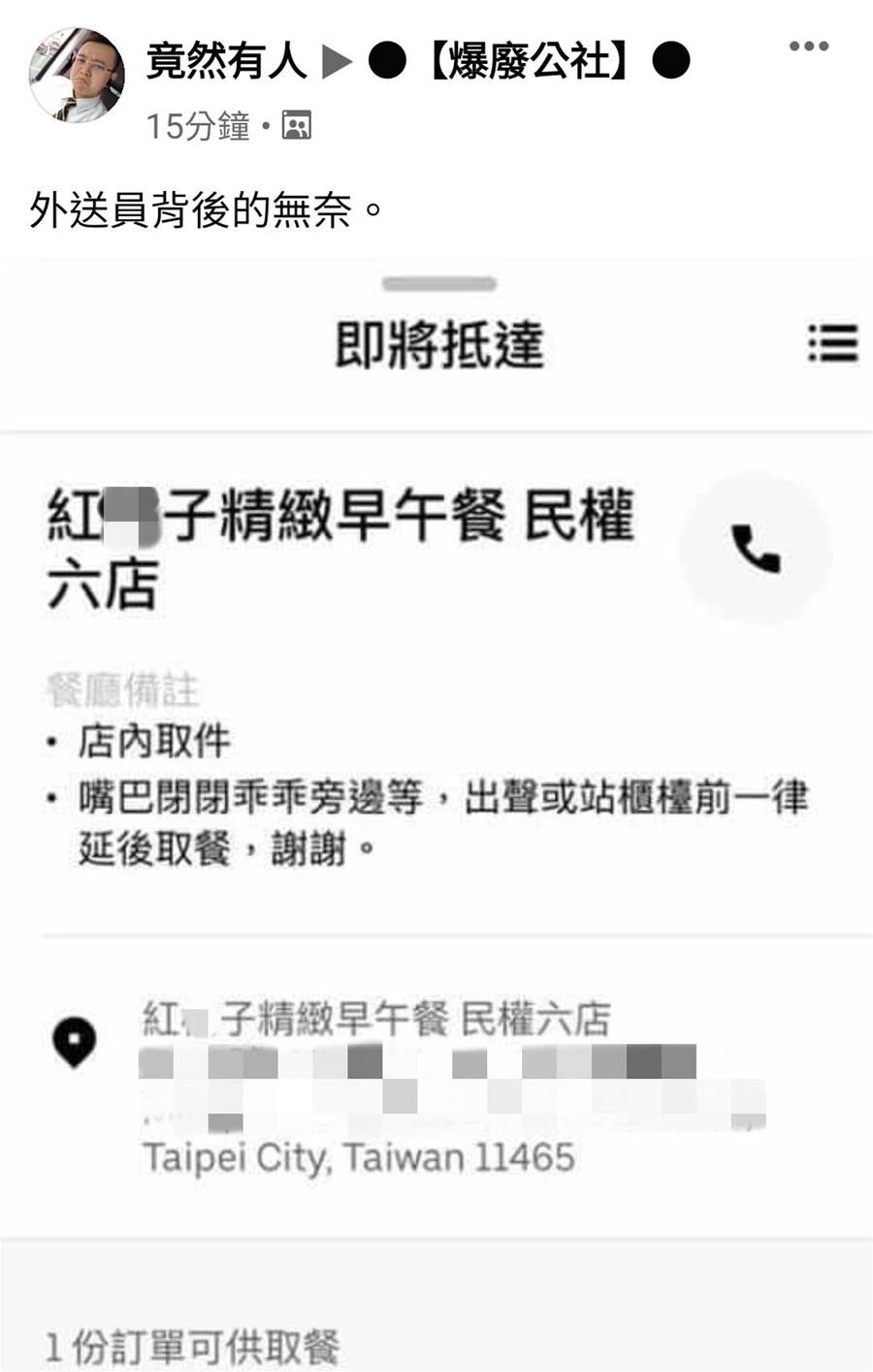
Task: Open the post's three-dot options menu
Action: pos(808,46)
